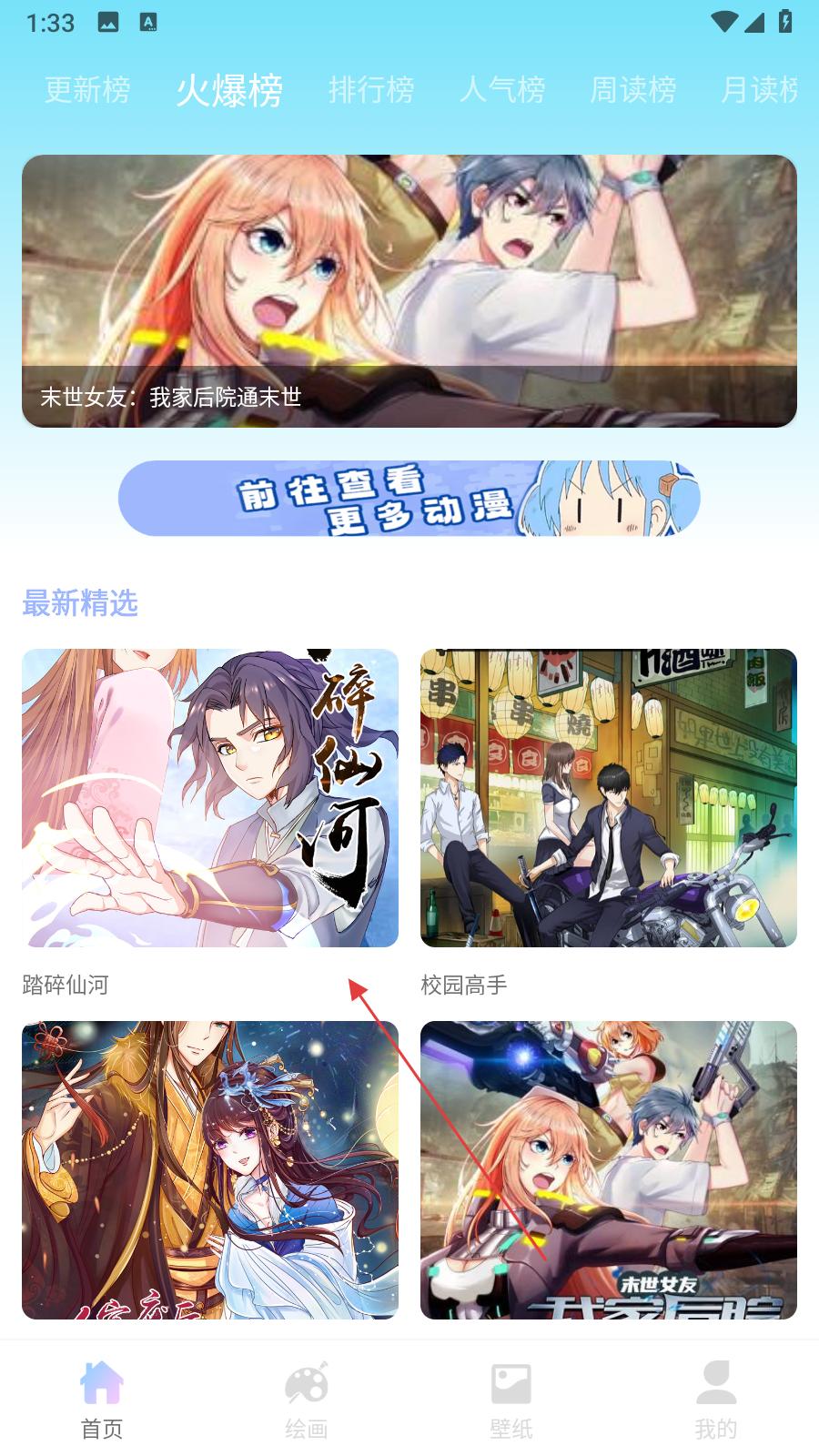Switch to the 更新榜 tab
The width and height of the screenshot is (819, 1456).
coord(87,89)
